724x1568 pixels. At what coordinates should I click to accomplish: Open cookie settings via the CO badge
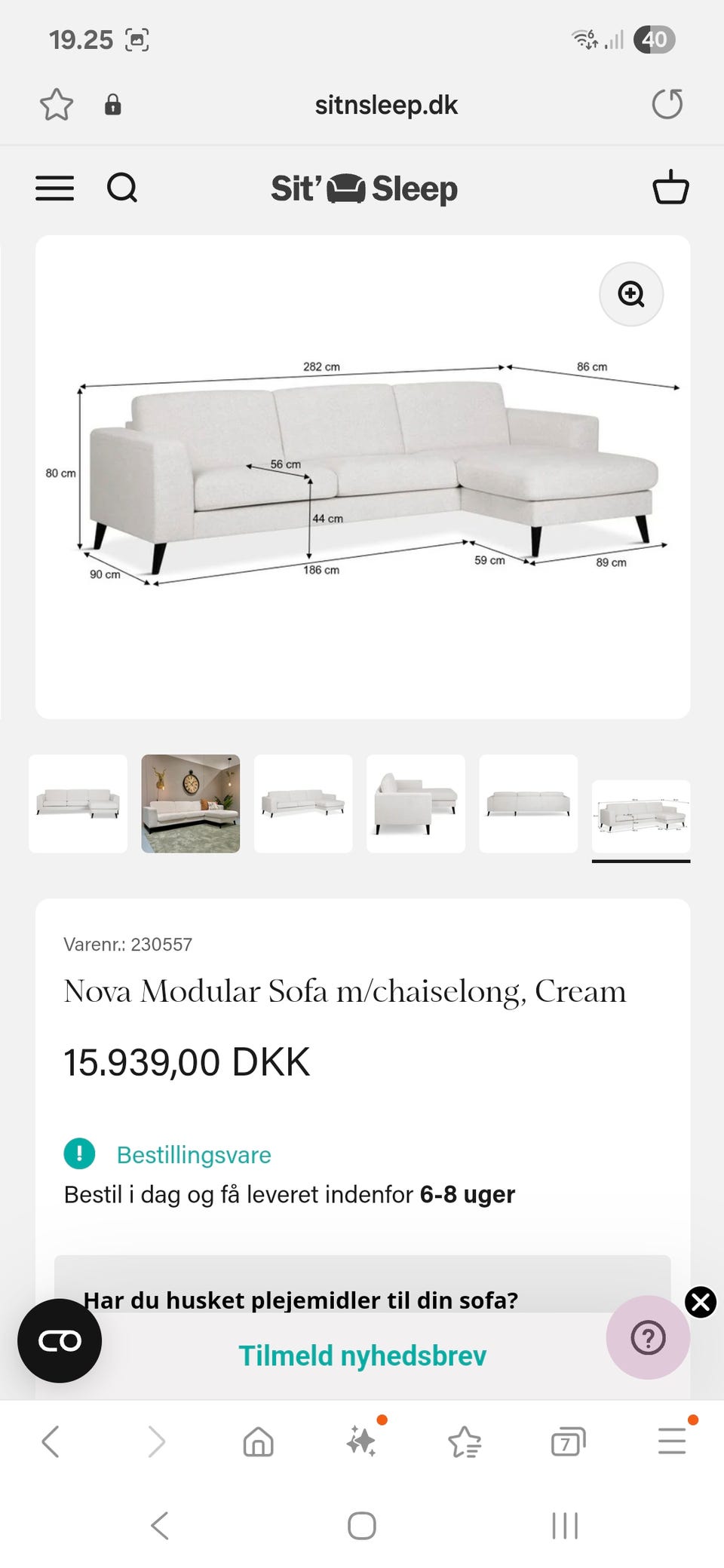click(x=60, y=1340)
